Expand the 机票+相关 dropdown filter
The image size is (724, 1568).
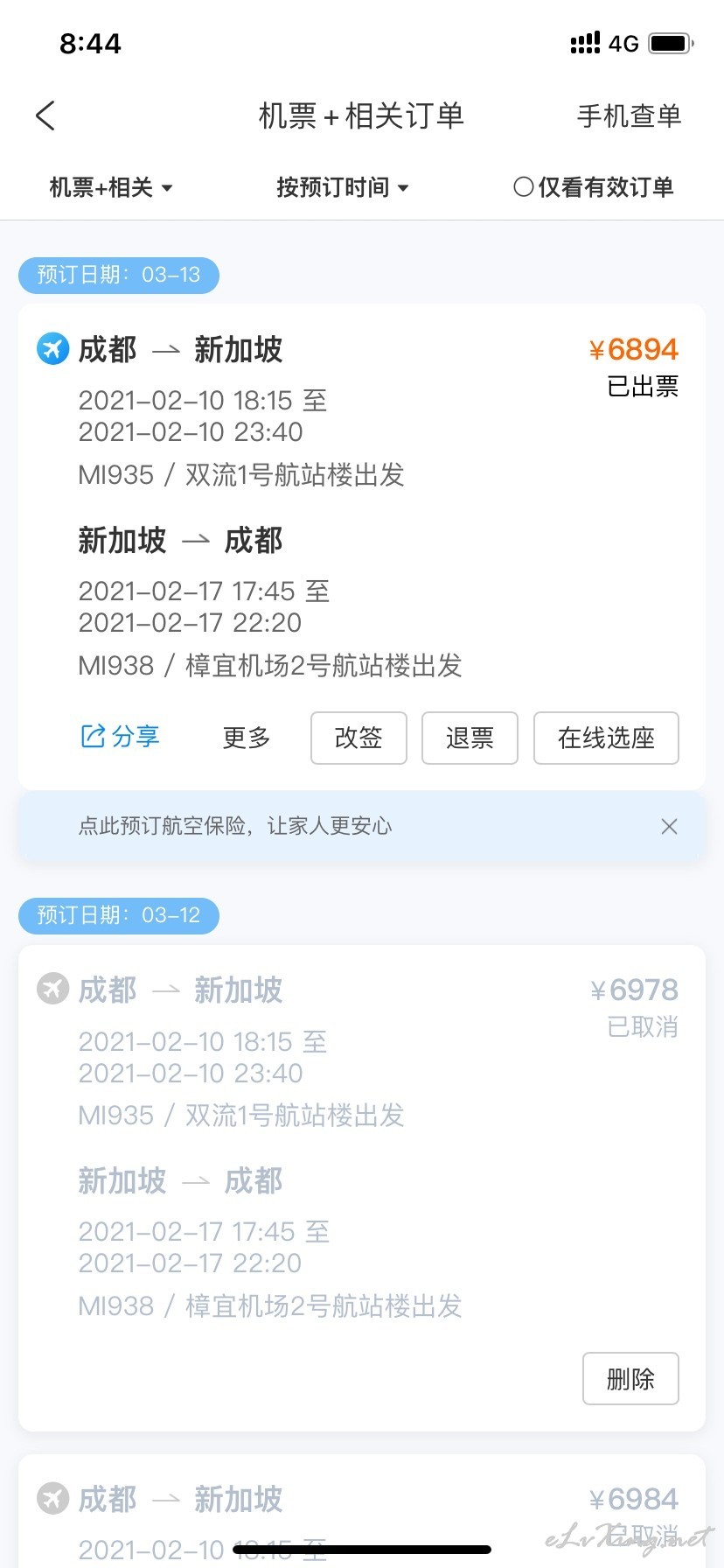pos(111,187)
